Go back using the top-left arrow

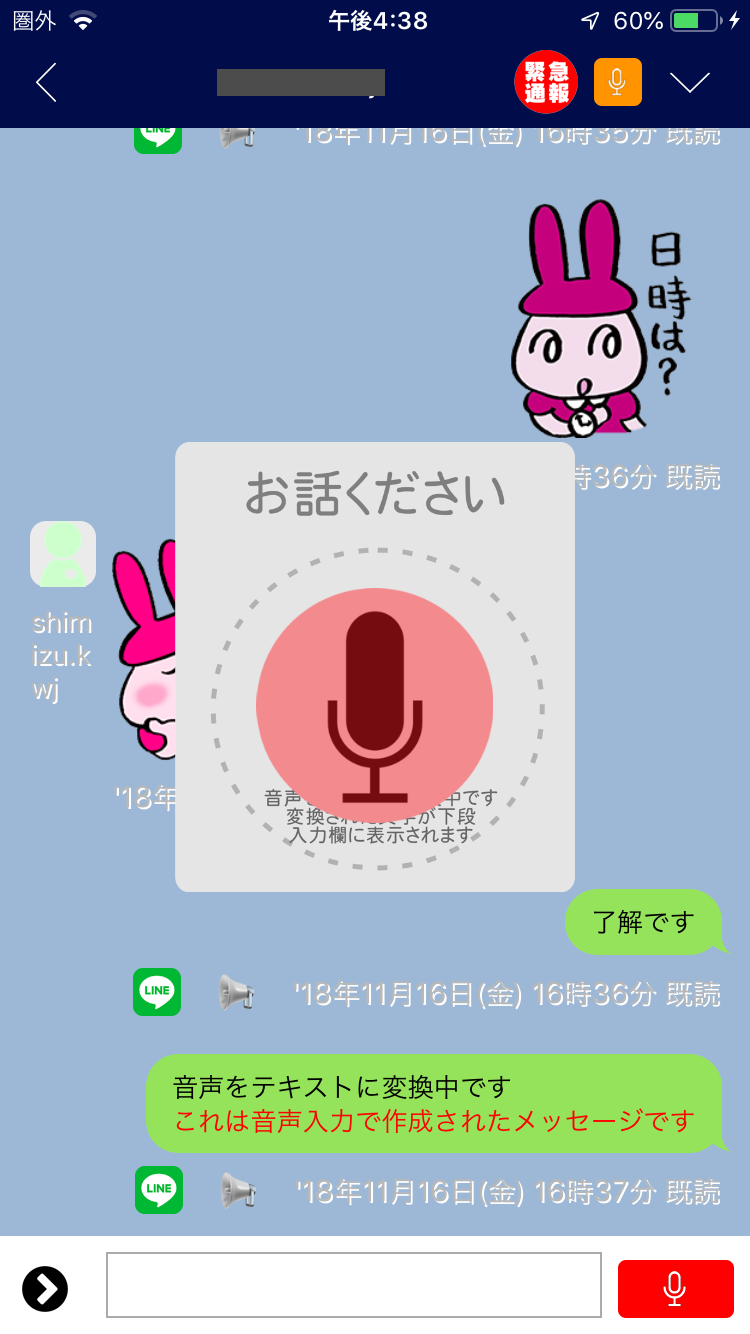tap(46, 82)
